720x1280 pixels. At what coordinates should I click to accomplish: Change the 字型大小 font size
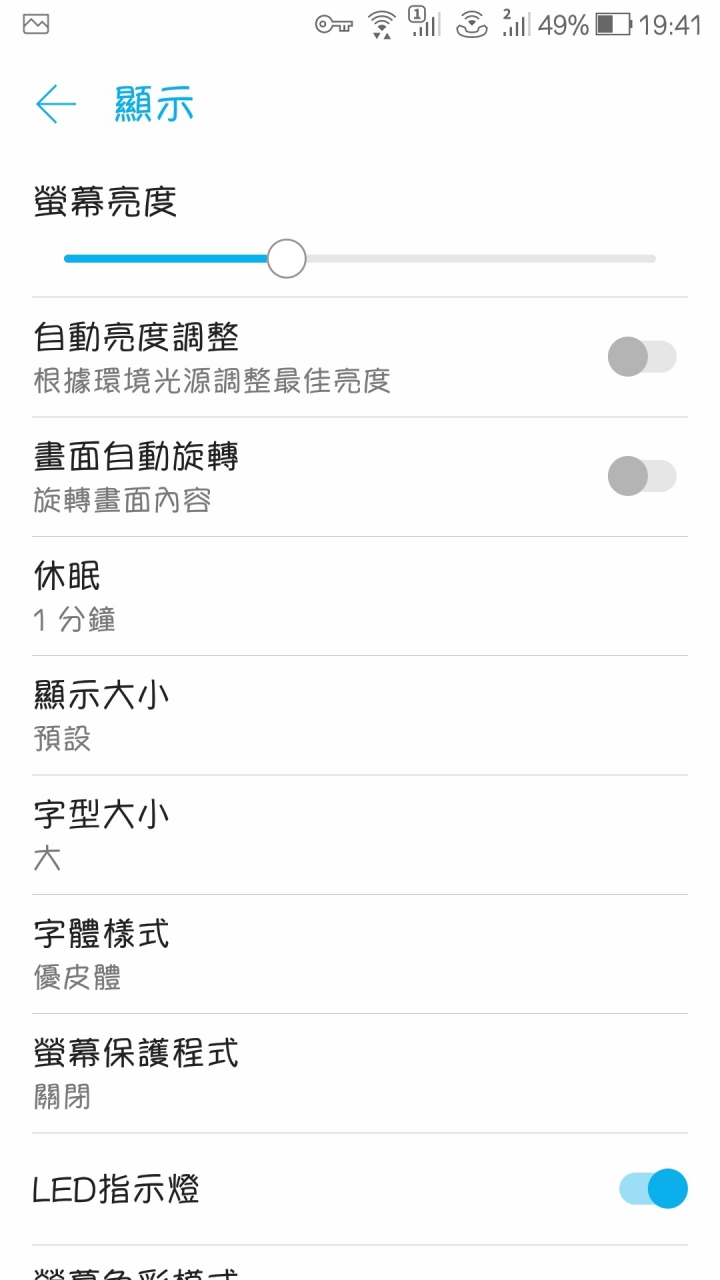tap(360, 835)
